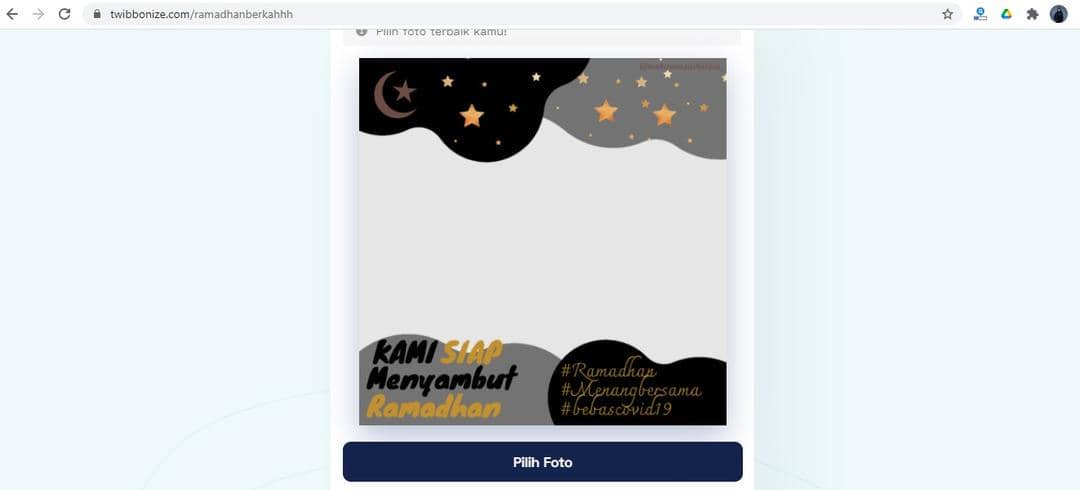Open the browser profile avatar
1080x490 pixels.
point(1058,14)
